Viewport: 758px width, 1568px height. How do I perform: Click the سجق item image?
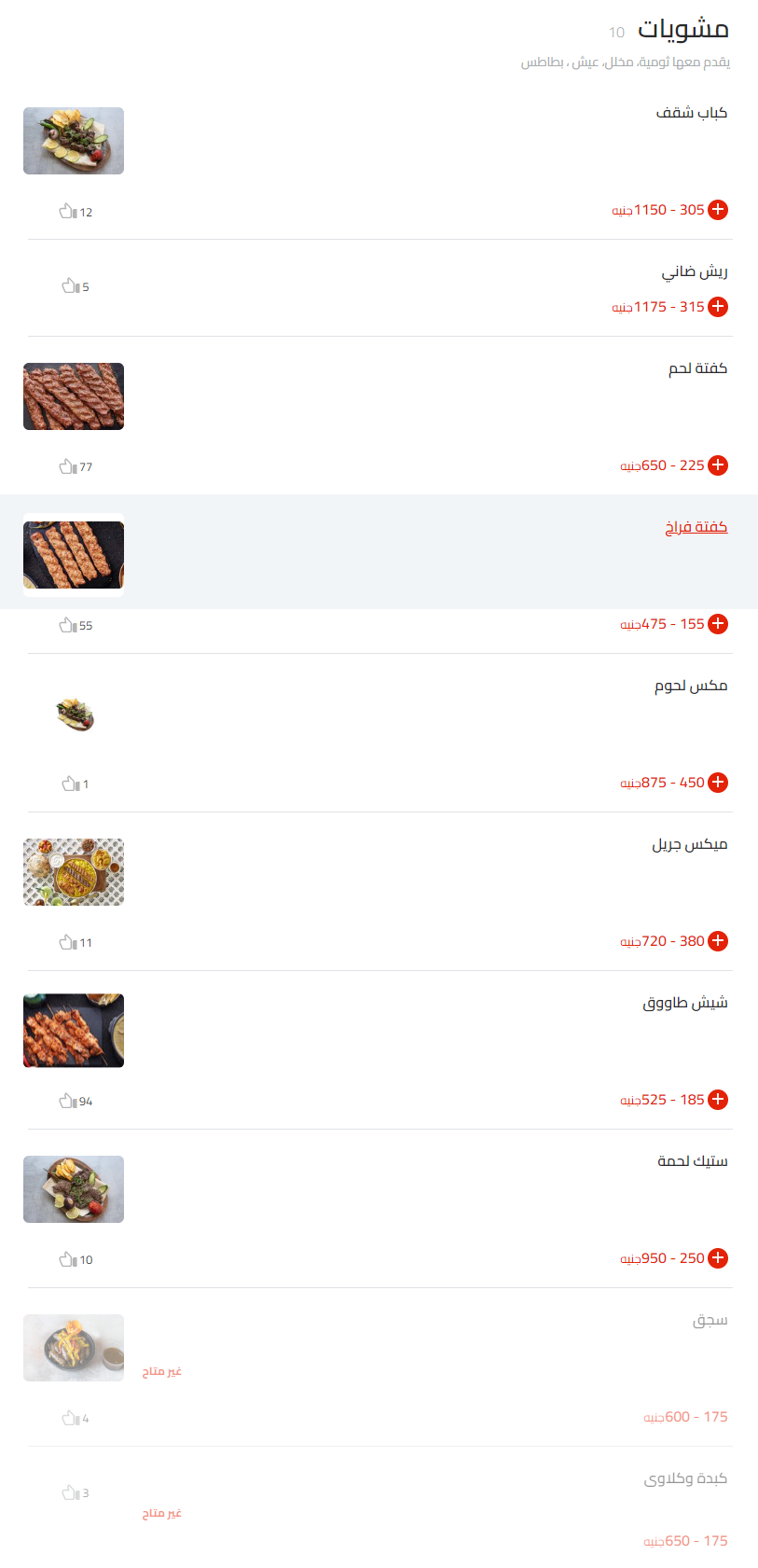click(x=74, y=1347)
